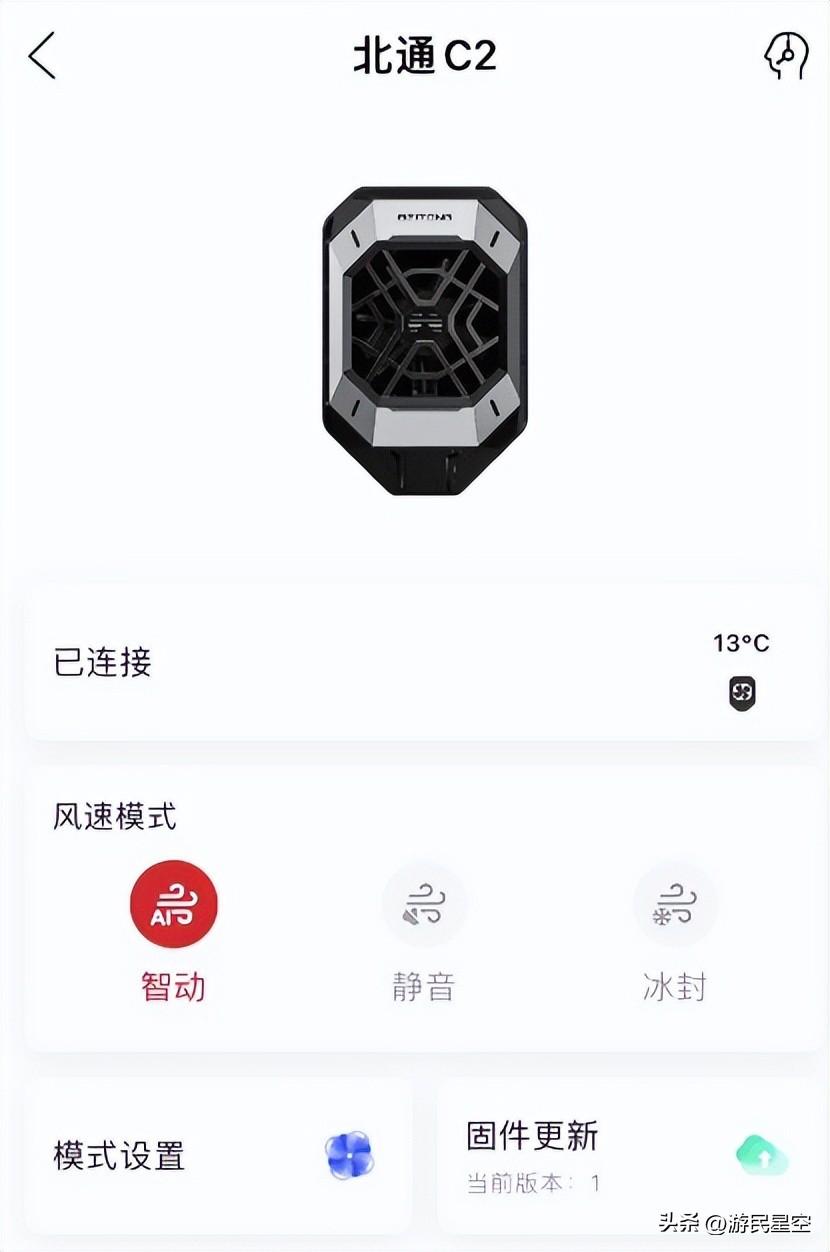Viewport: 830px width, 1252px height.
Task: Click the fan shield icon below 13°C
Action: (741, 693)
